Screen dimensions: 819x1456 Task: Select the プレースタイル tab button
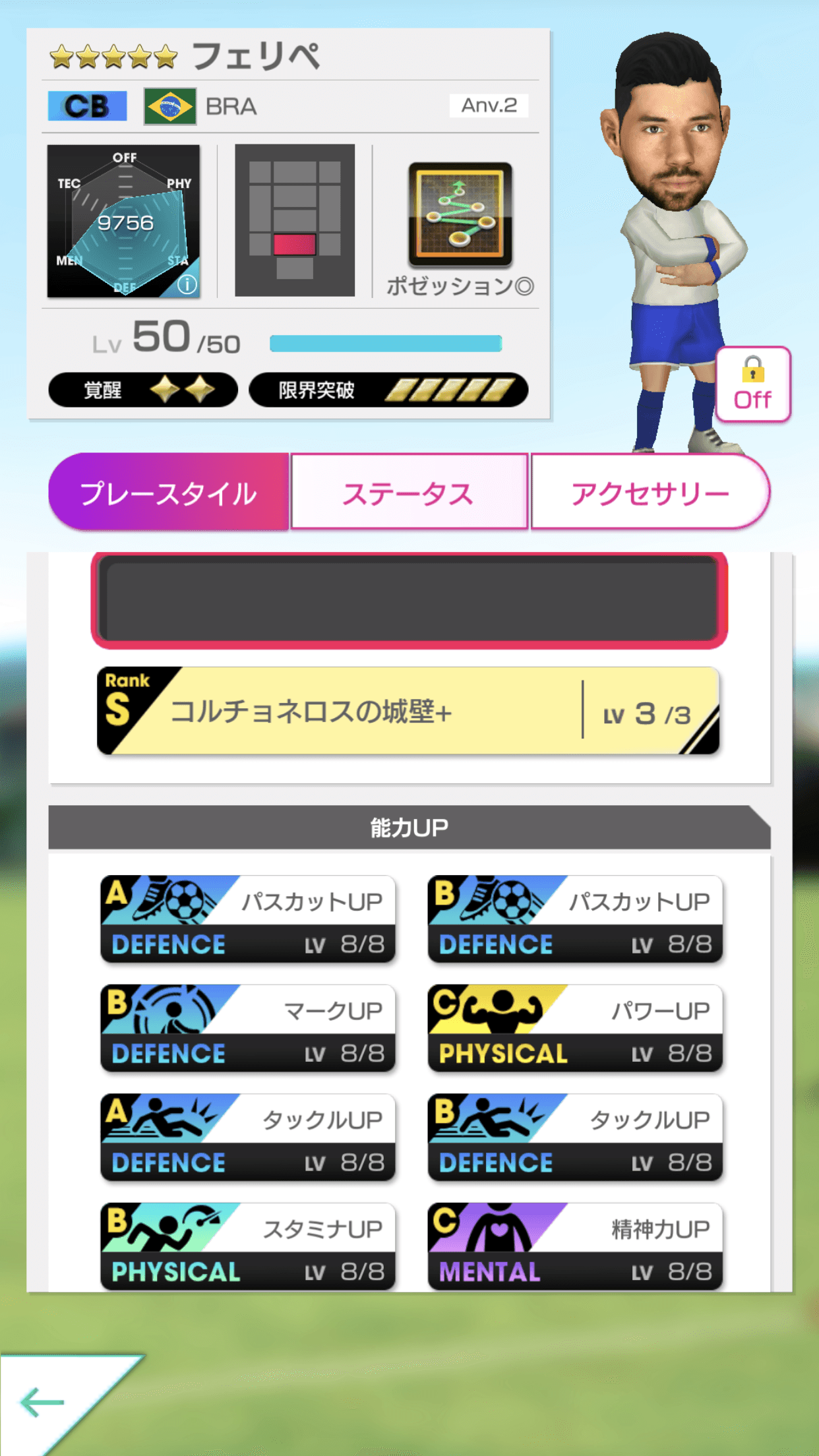[168, 491]
